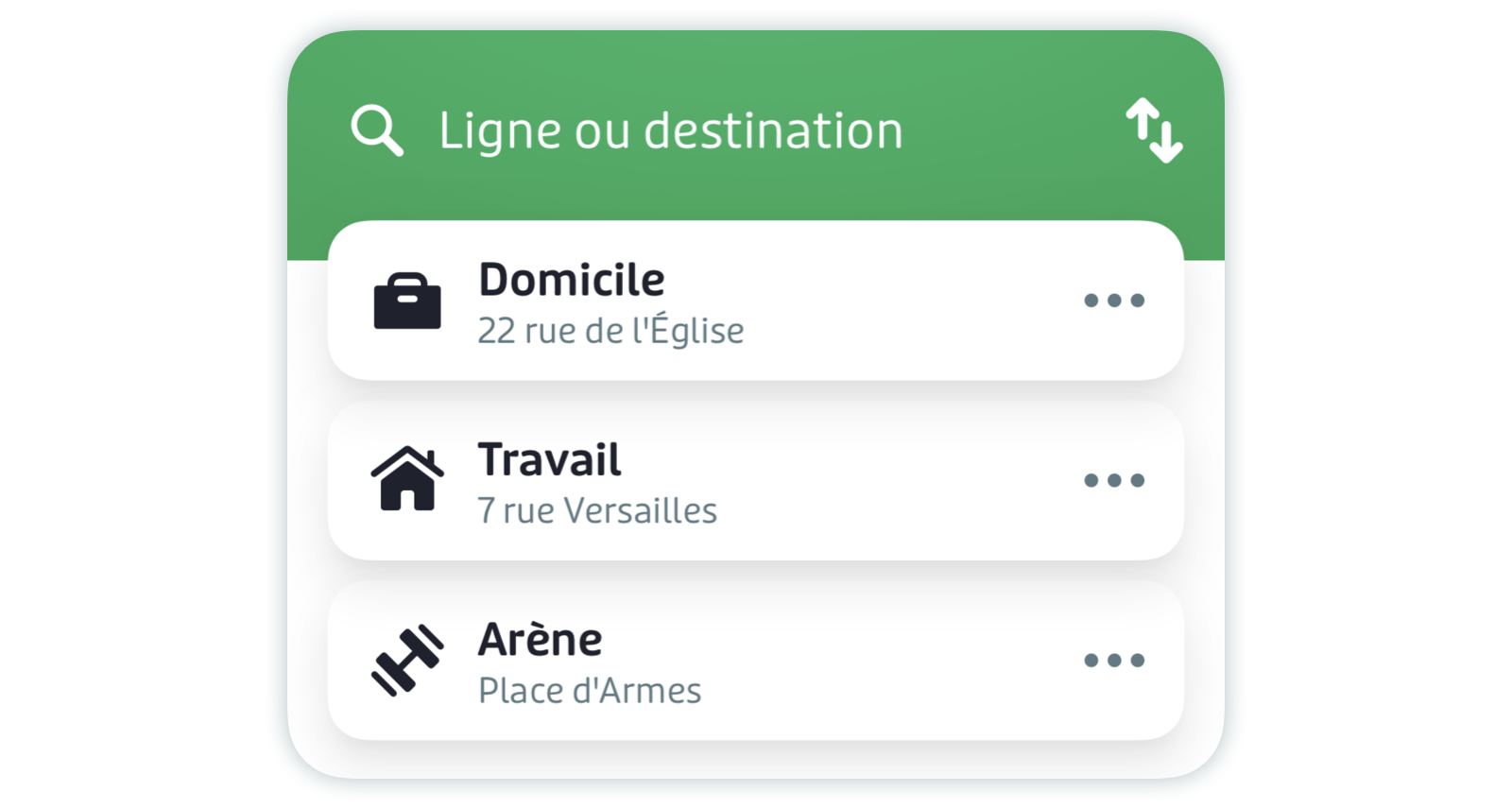Image resolution: width=1512 pixels, height=809 pixels.
Task: Tap the Ligne ou destination search field
Action: point(669,130)
